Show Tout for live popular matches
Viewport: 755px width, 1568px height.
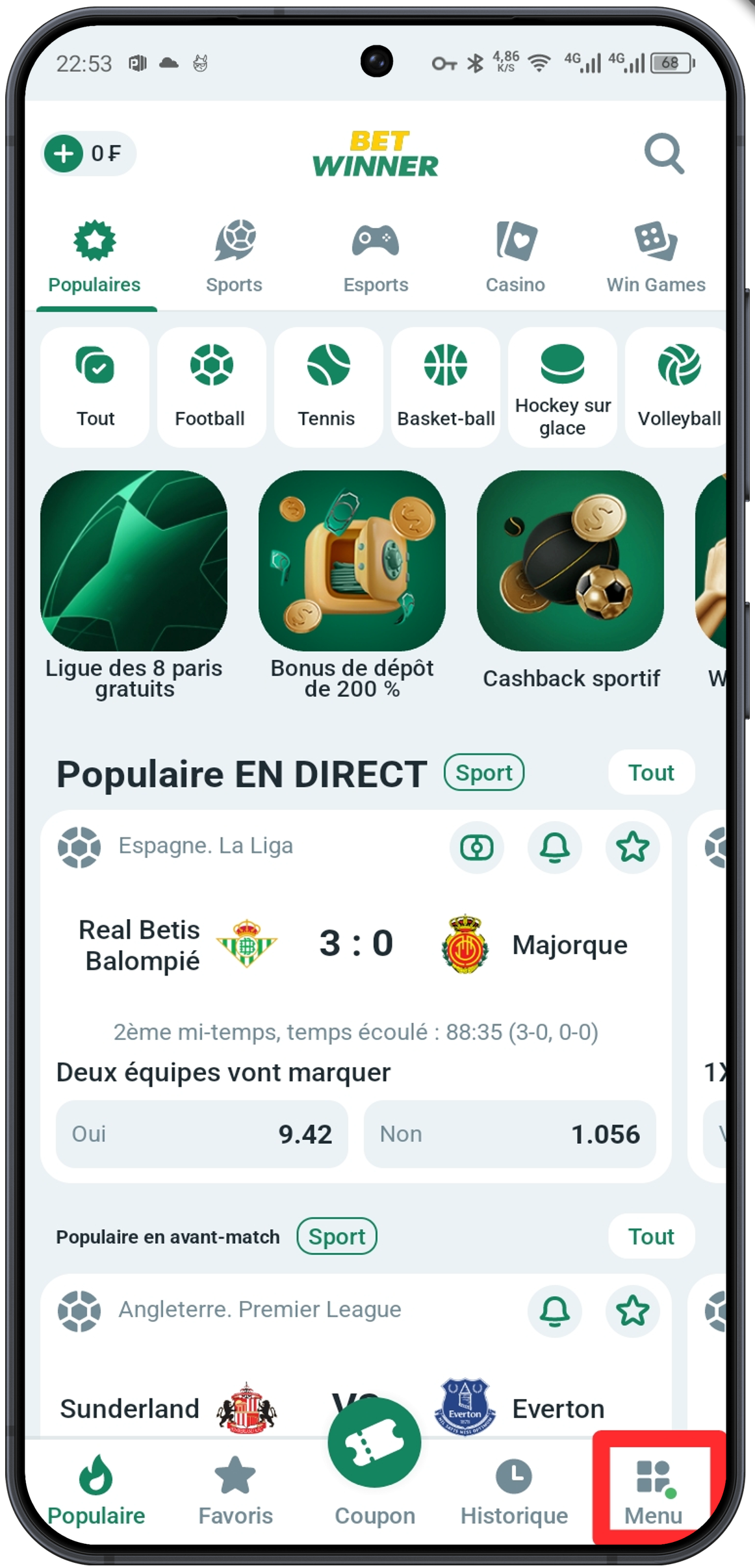pos(650,772)
